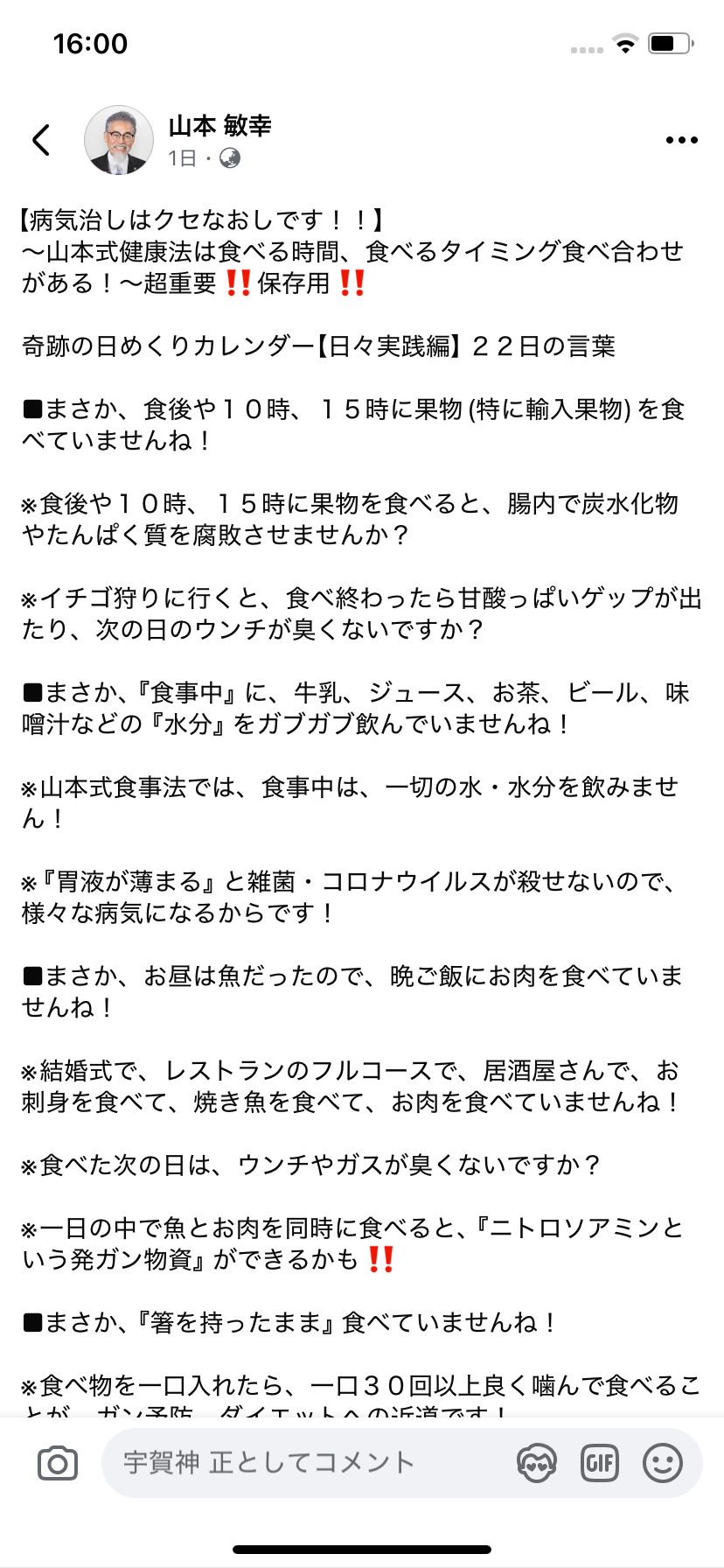The image size is (724, 1568).
Task: Open 山本 敏幸's profile picture
Action: click(x=118, y=140)
